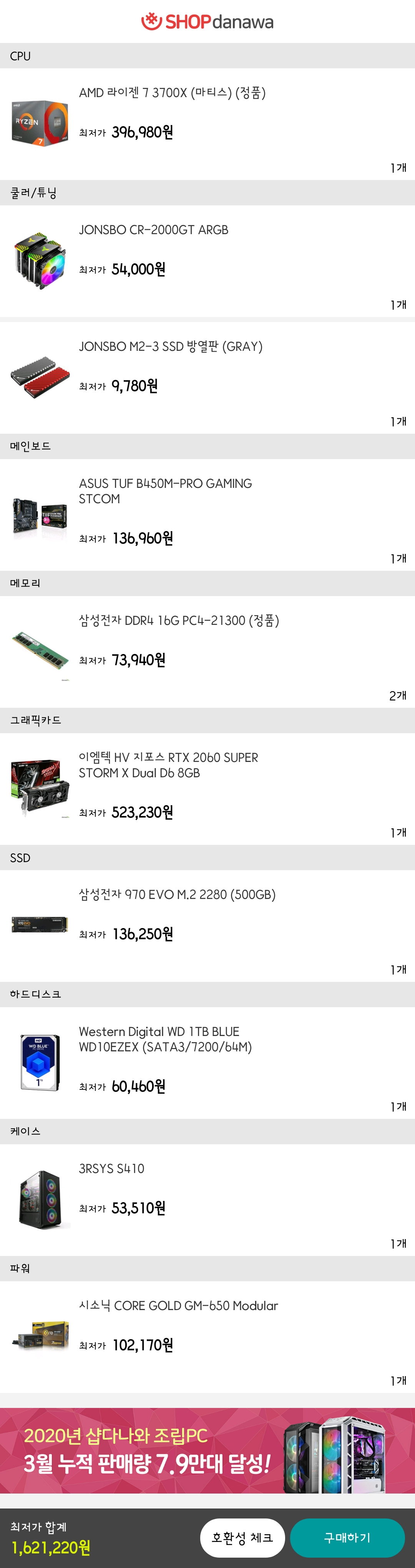
Task: Tap the 구매하기 purchase button
Action: tap(347, 1537)
